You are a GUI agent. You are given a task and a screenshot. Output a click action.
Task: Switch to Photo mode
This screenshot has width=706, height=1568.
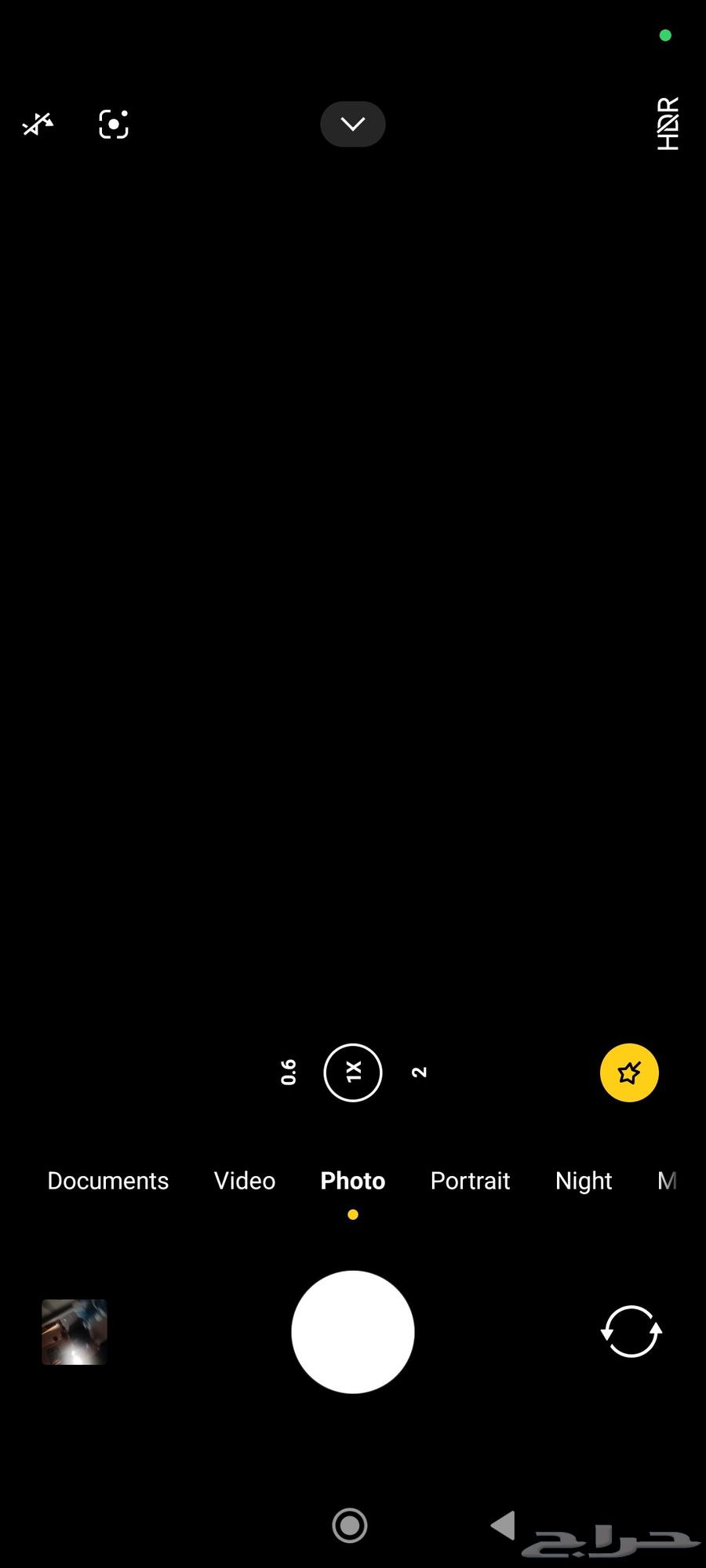353,1181
